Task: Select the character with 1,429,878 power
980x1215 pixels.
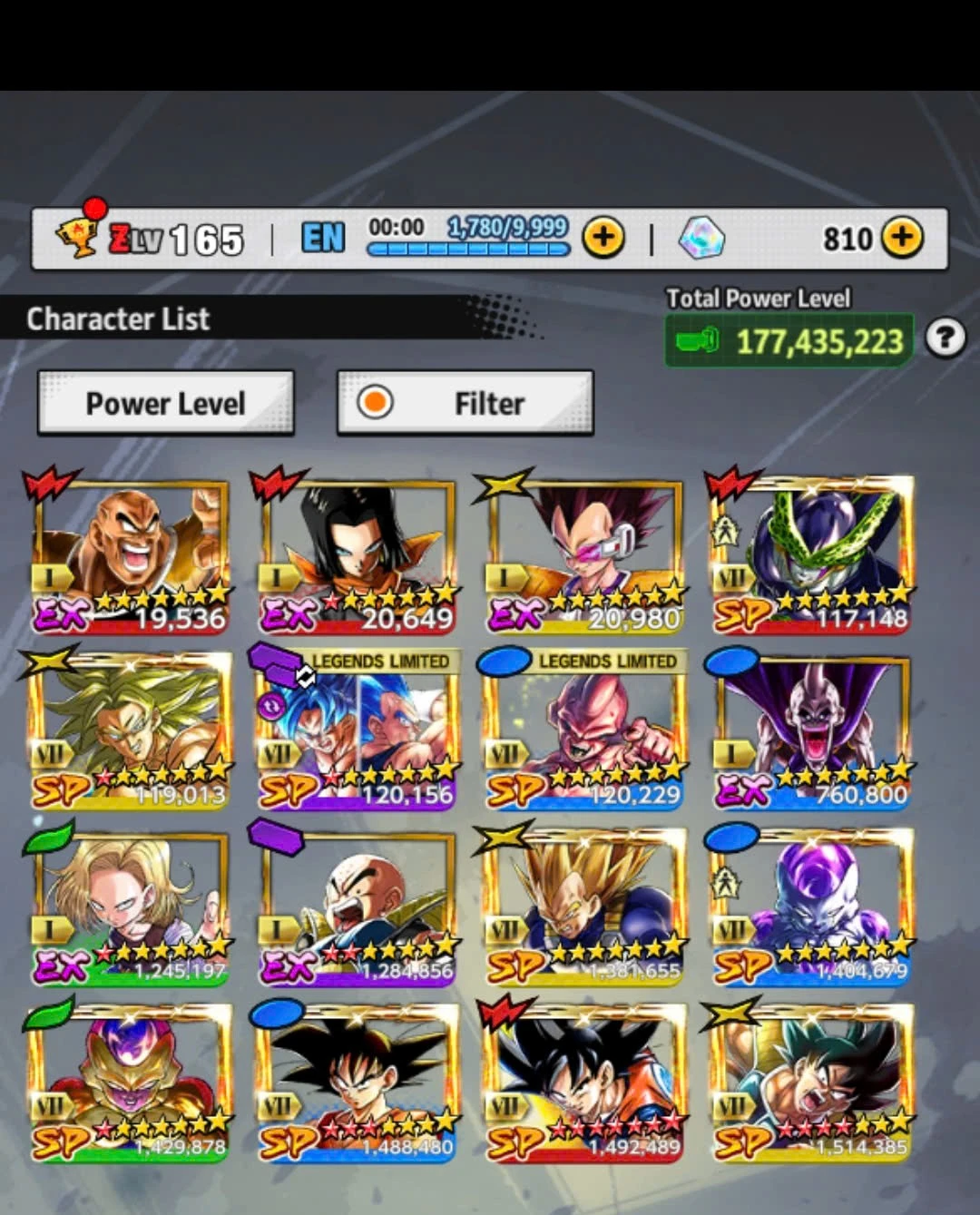Action: pyautogui.click(x=130, y=1083)
